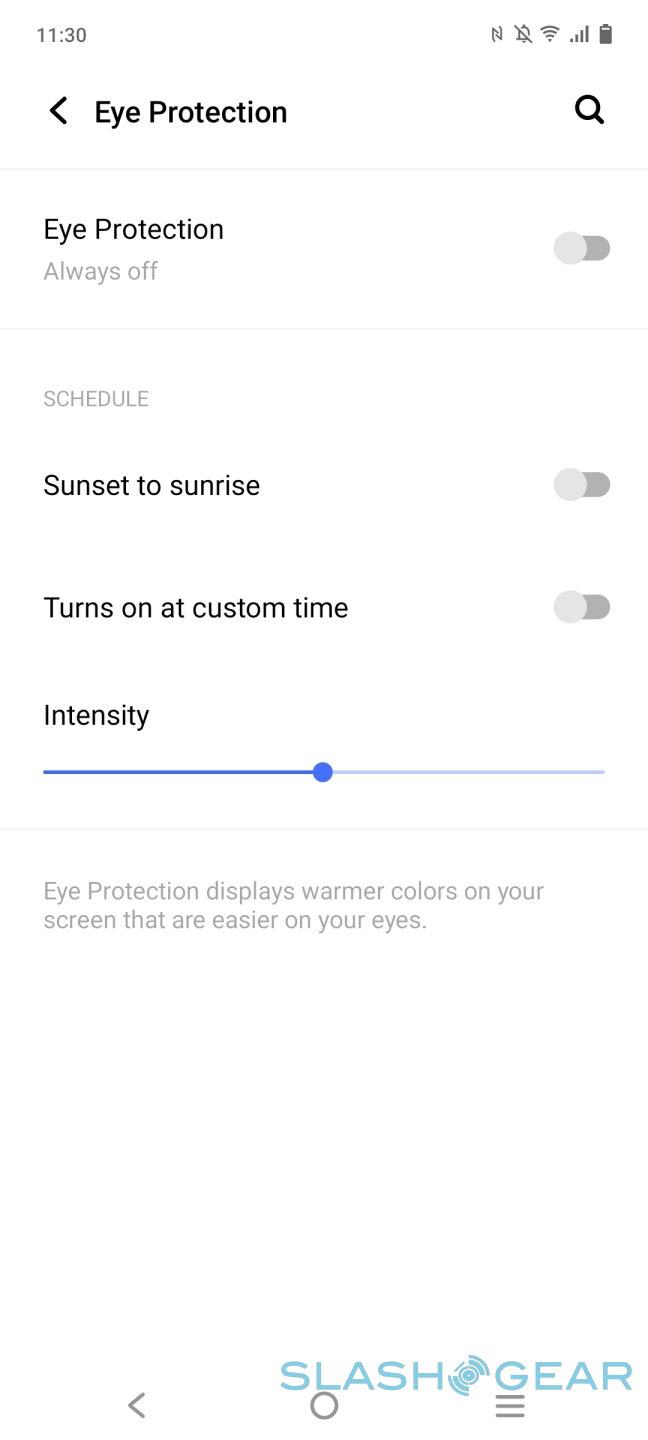Toggle Turns on at custom time

tap(582, 607)
